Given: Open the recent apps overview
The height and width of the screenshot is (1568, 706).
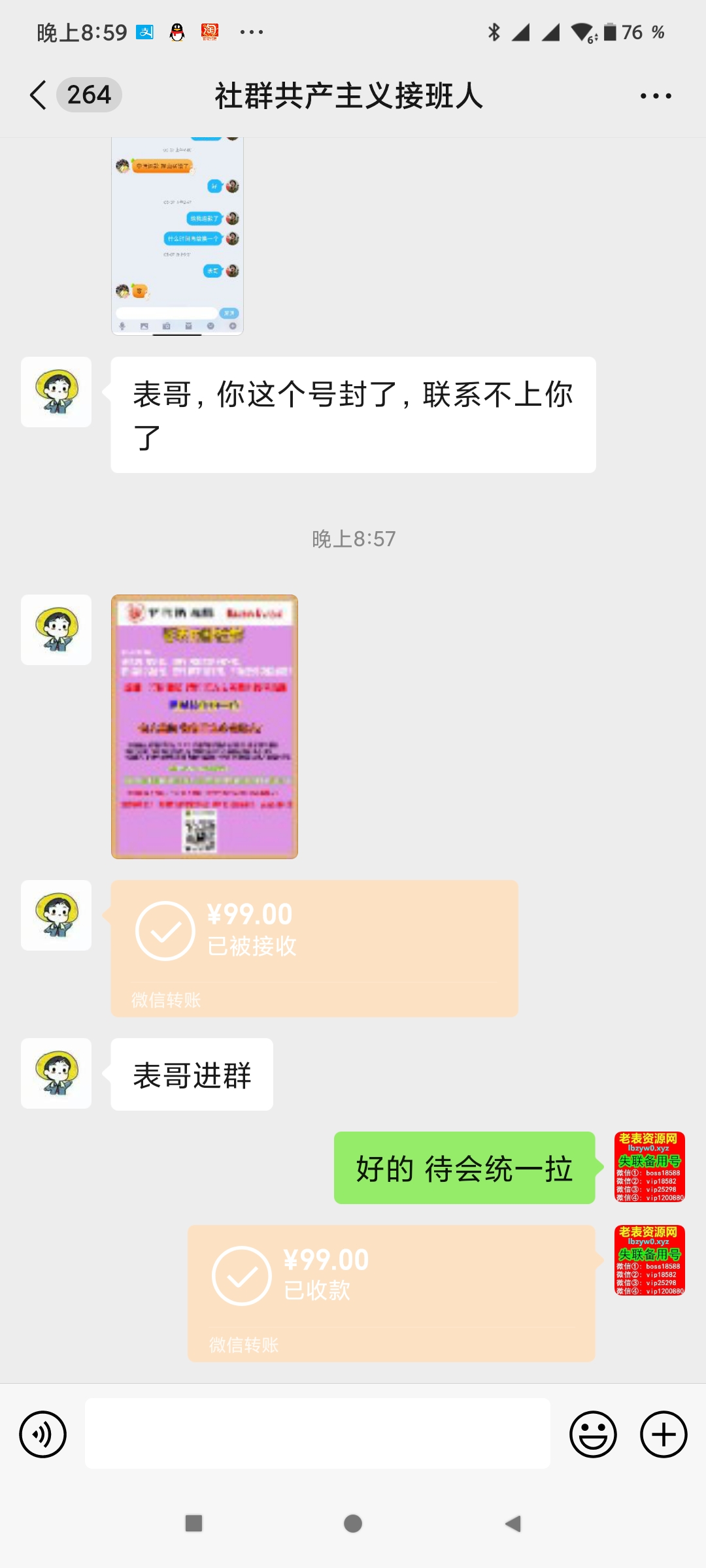Looking at the screenshot, I should click(x=193, y=1524).
